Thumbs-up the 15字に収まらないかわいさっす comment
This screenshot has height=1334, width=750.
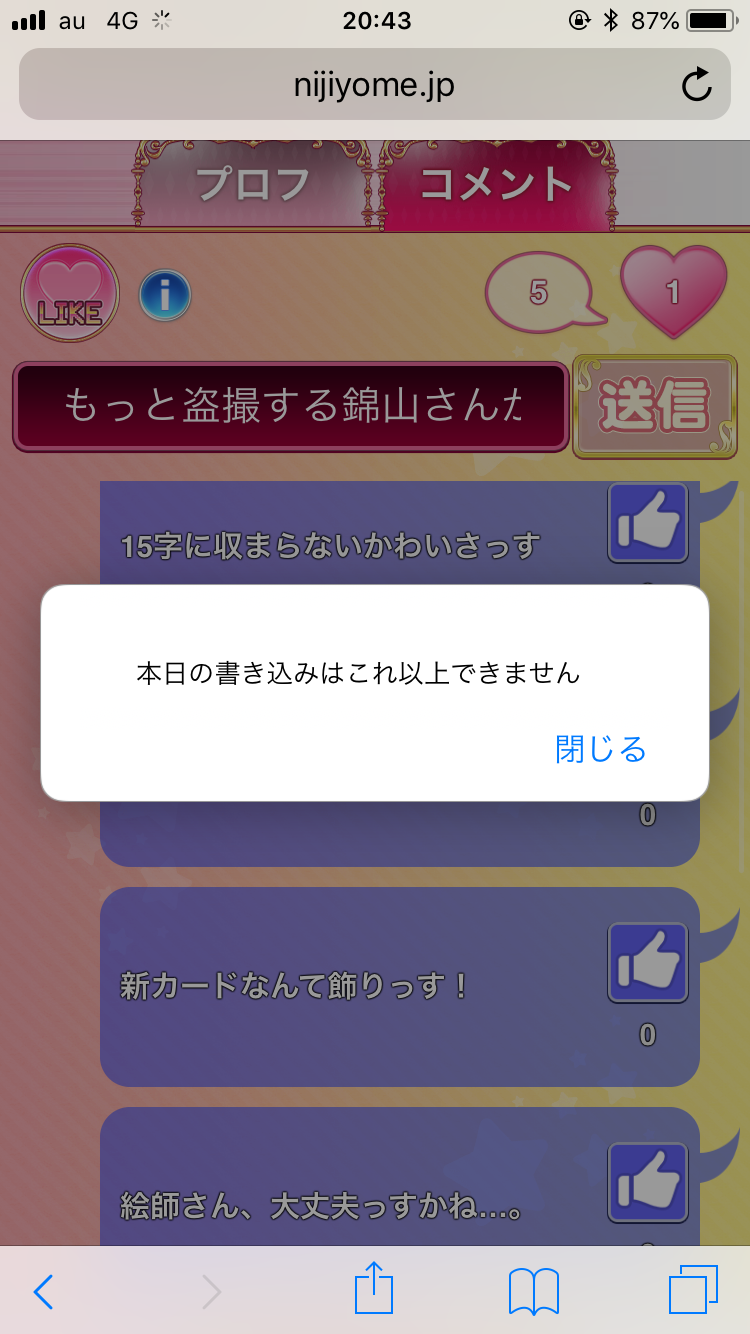[648, 522]
